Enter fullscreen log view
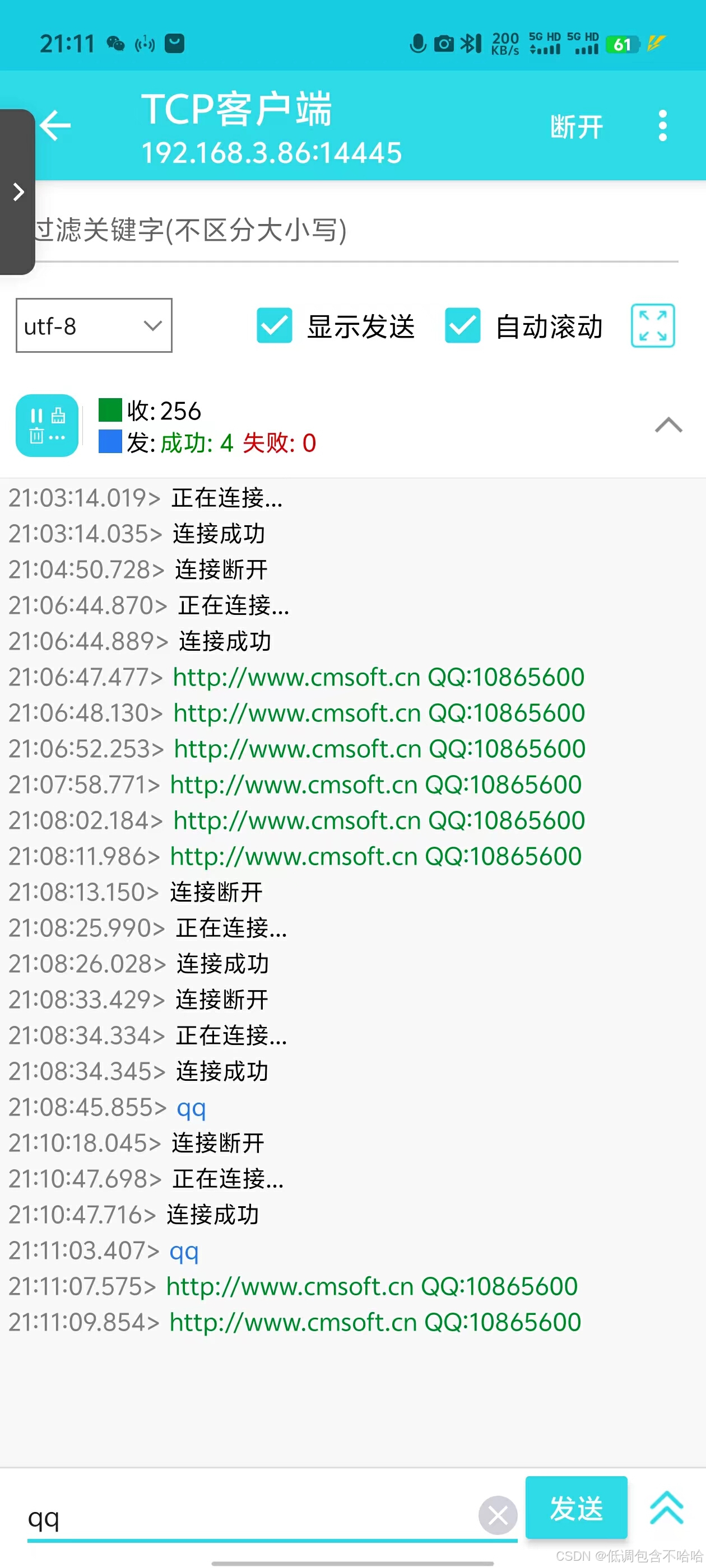Image resolution: width=706 pixels, height=1568 pixels. click(x=652, y=326)
